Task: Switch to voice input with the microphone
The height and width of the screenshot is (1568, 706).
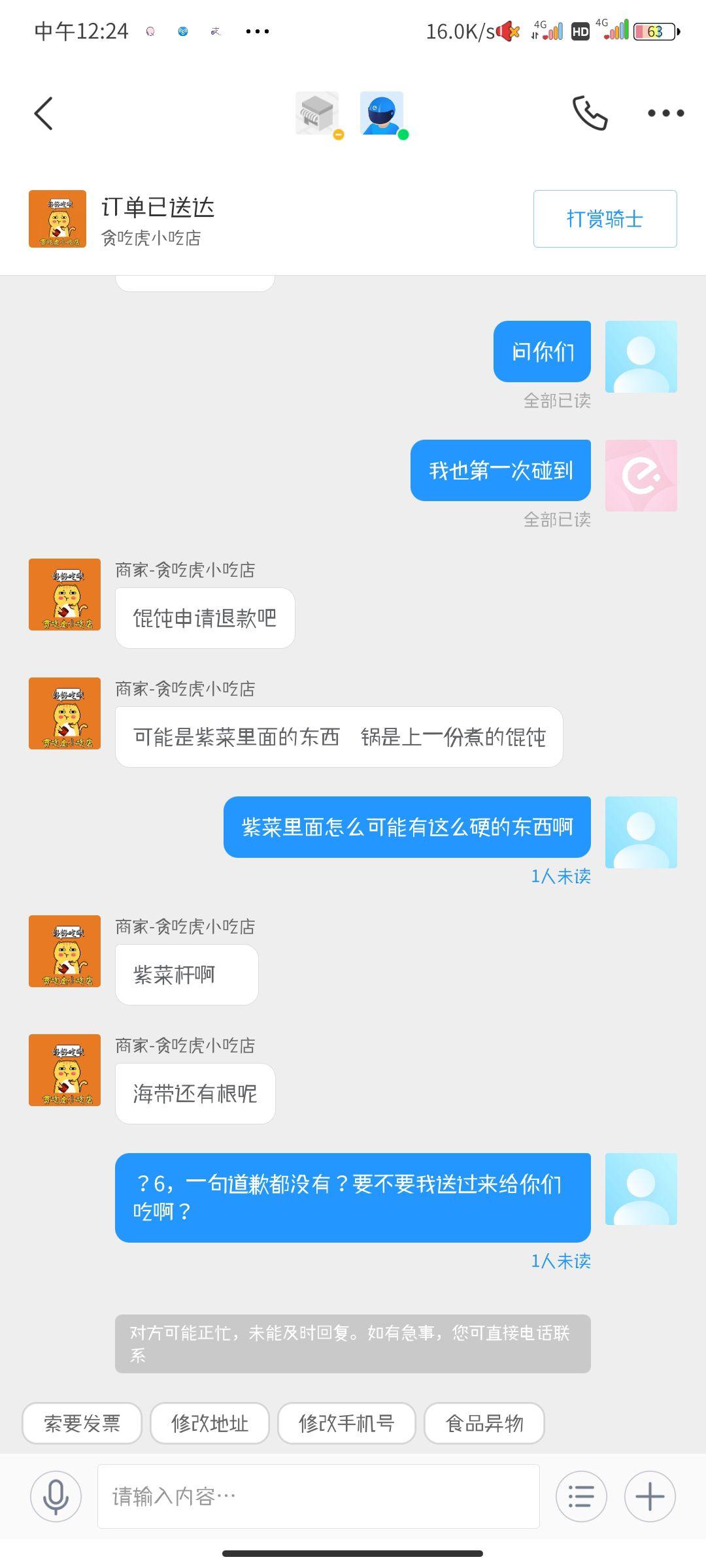Action: 56,1496
